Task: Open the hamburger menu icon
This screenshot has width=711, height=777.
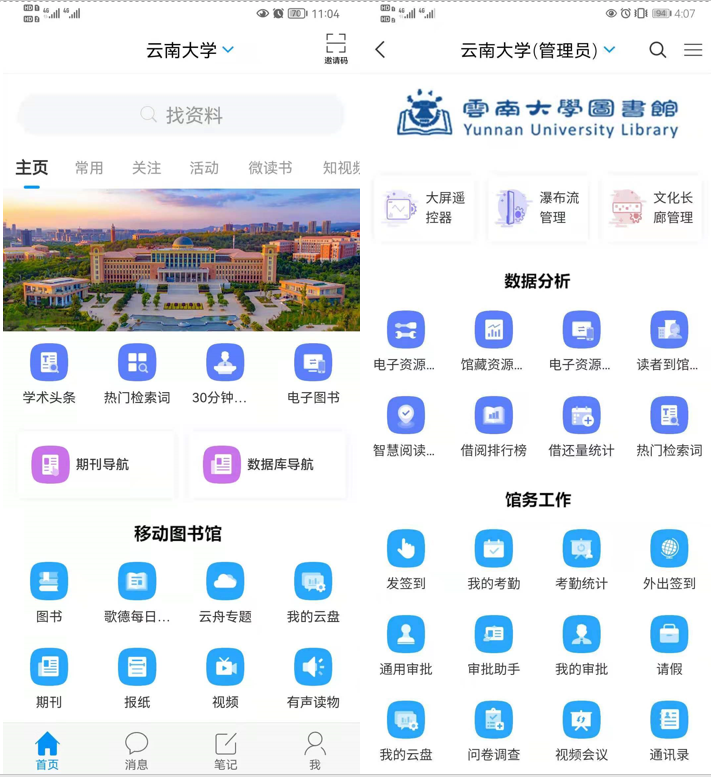Action: [x=693, y=50]
